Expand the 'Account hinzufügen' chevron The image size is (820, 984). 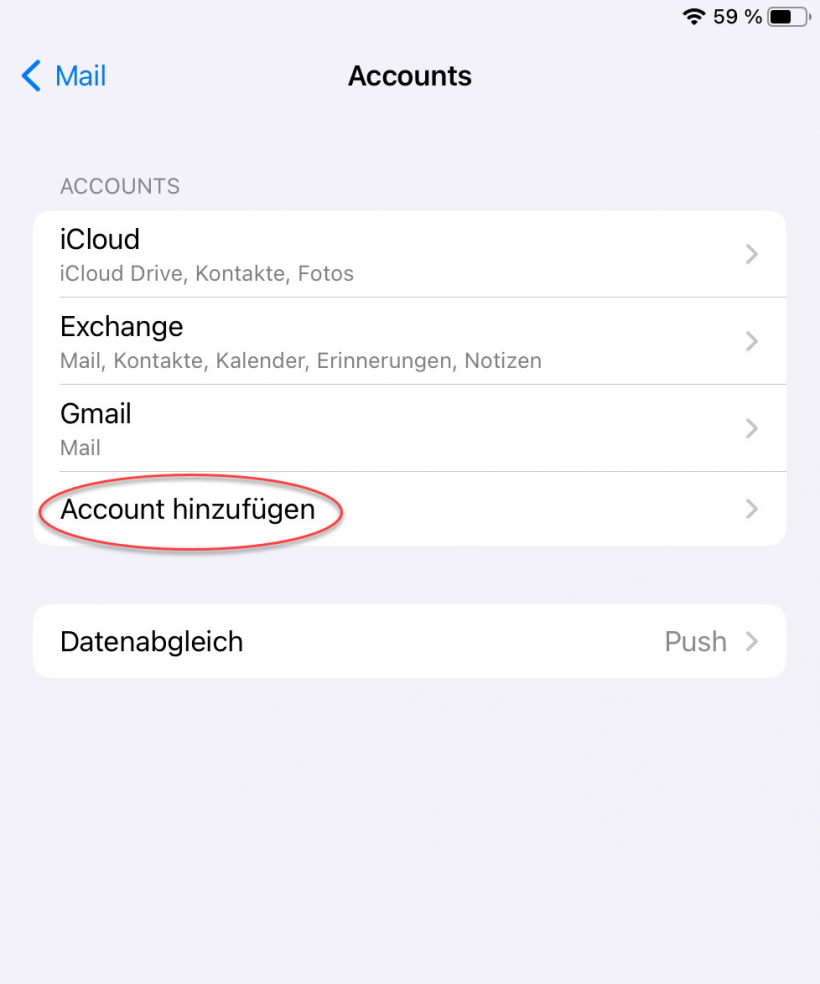coord(752,509)
